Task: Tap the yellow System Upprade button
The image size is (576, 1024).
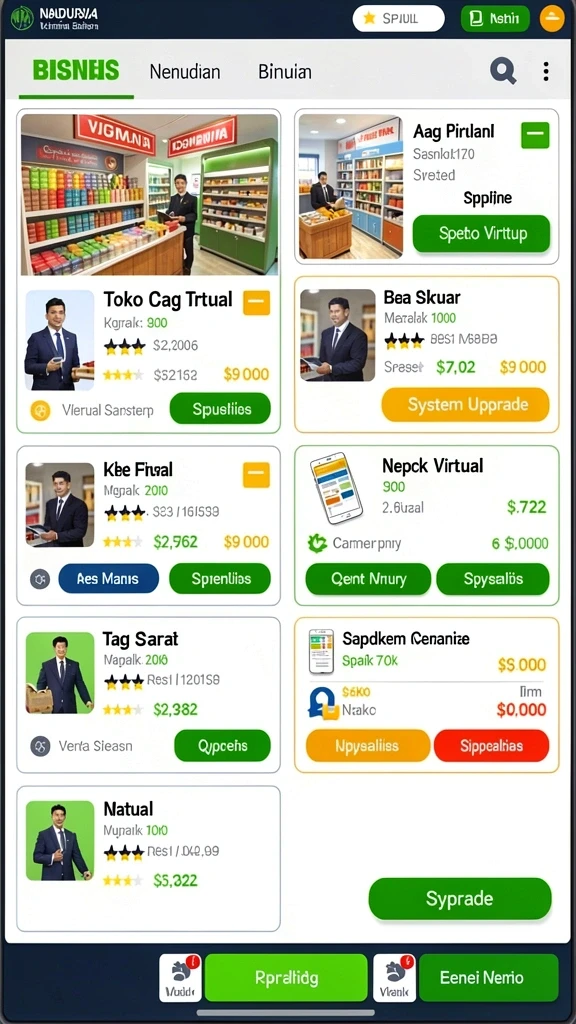Action: [x=466, y=404]
